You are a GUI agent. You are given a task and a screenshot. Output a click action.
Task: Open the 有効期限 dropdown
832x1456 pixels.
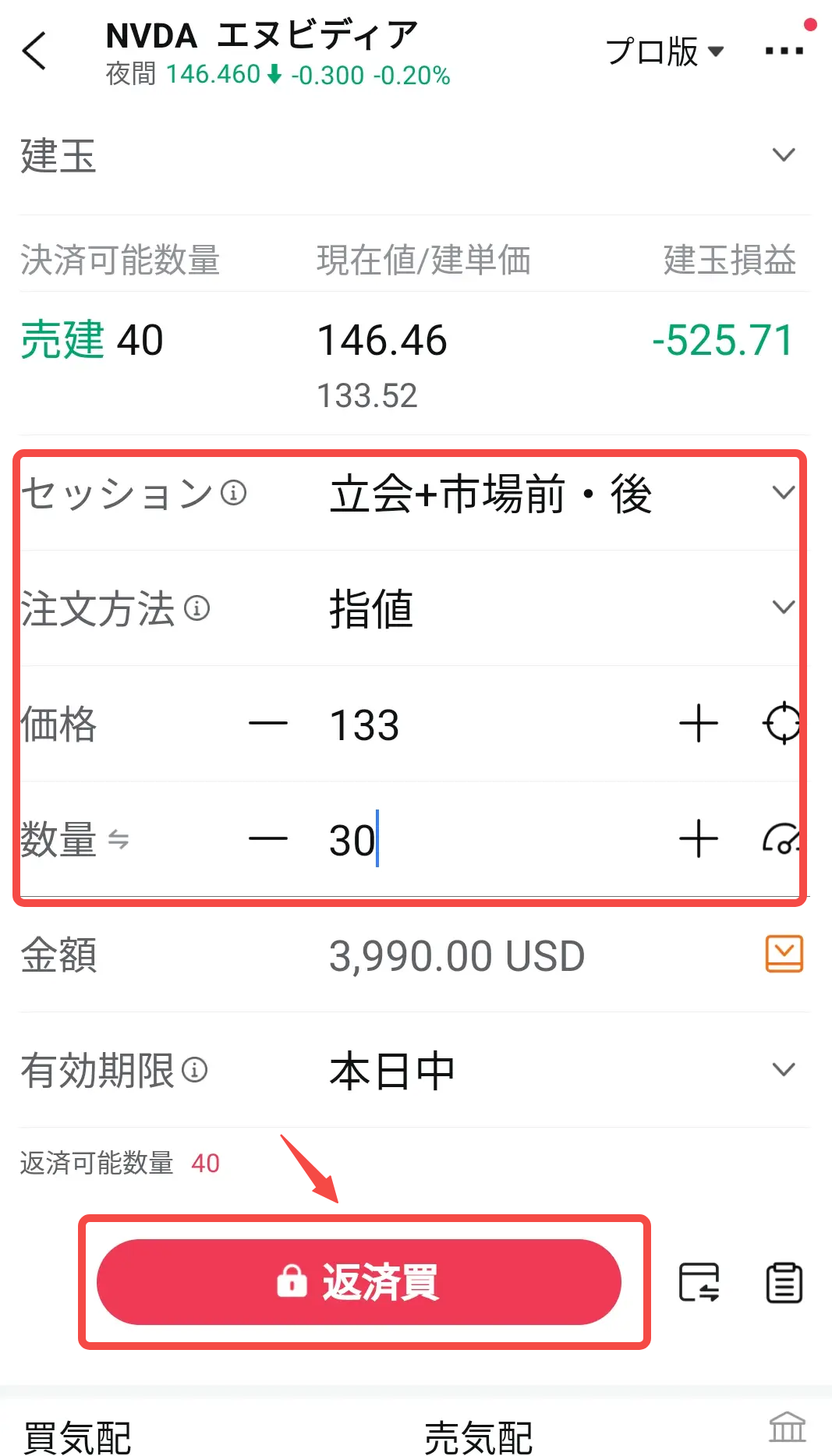click(782, 1069)
